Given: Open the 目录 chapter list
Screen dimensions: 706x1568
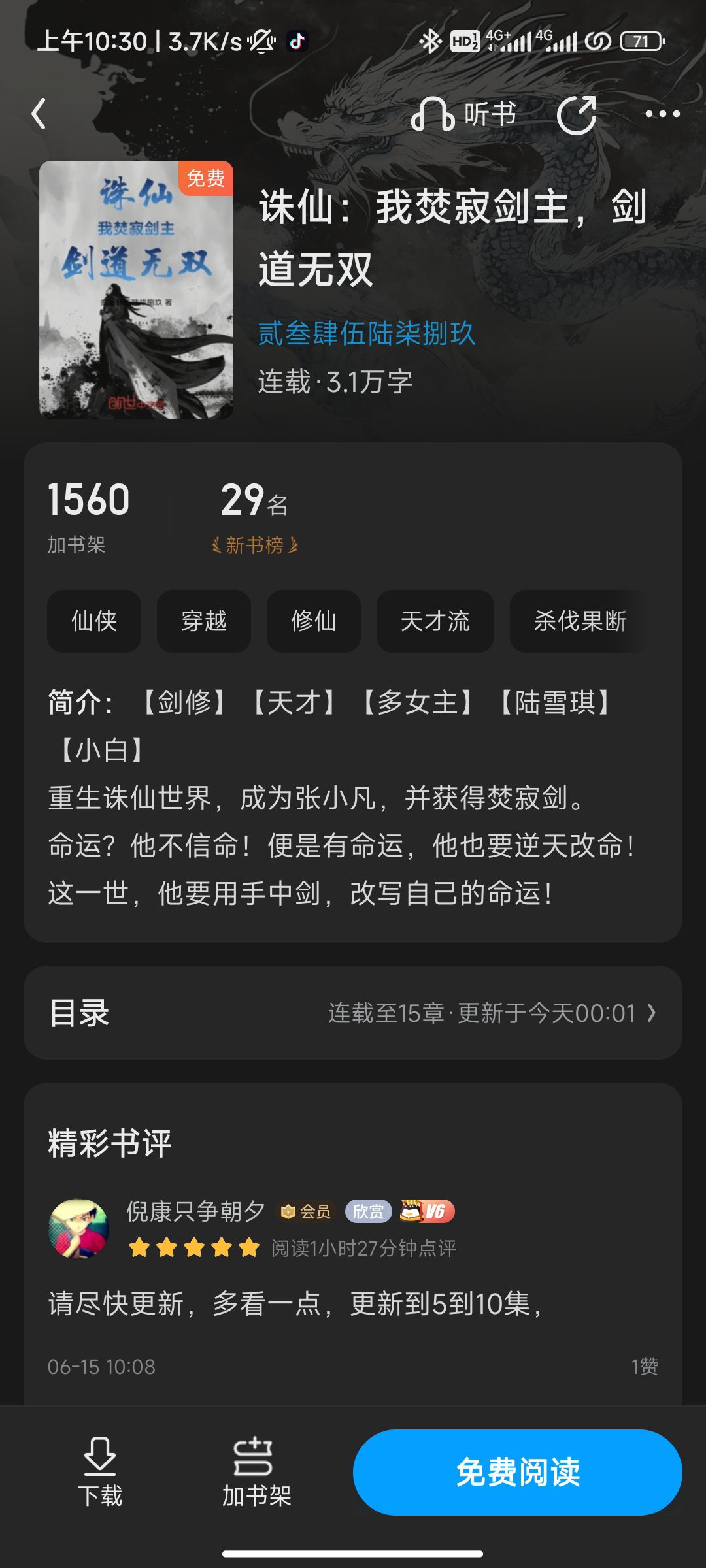Looking at the screenshot, I should (x=353, y=1013).
